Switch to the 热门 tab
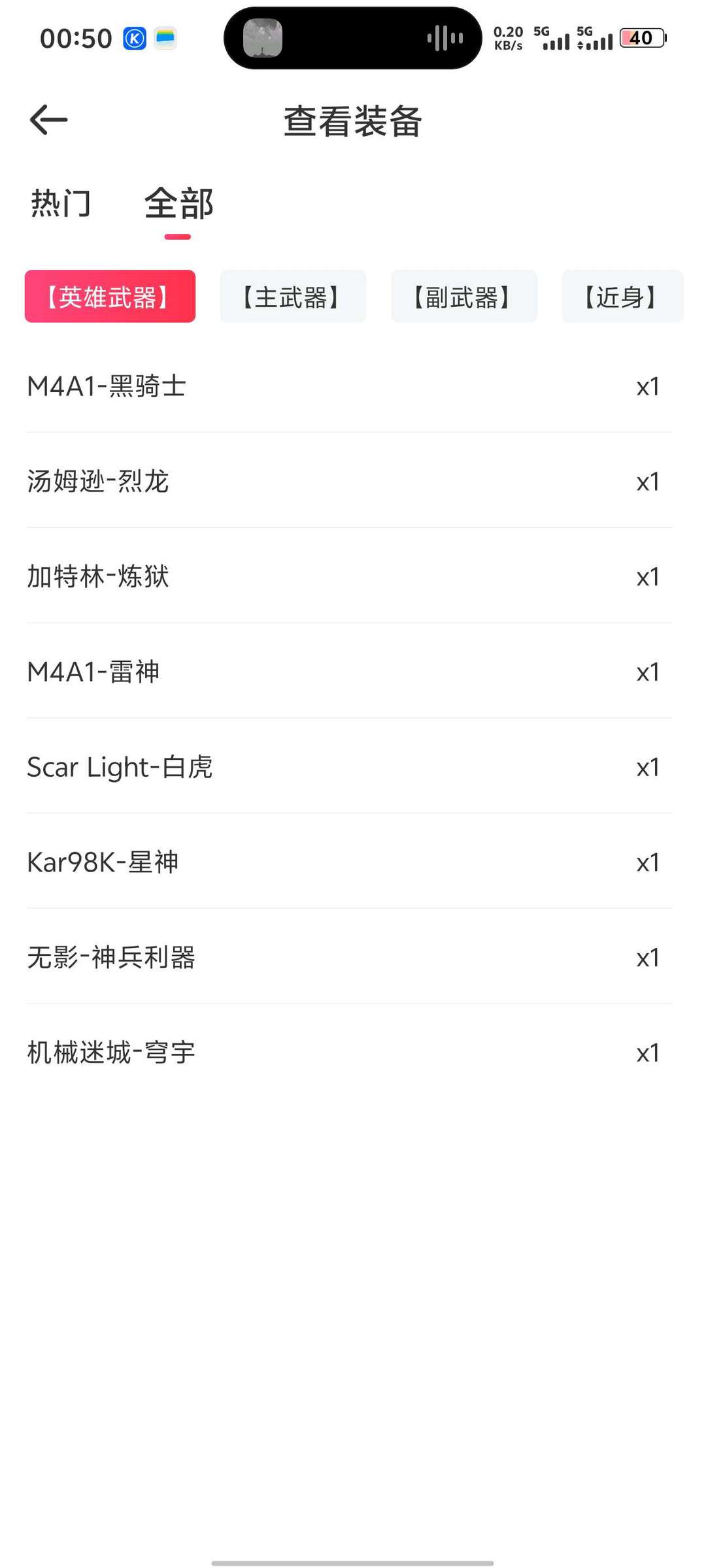The height and width of the screenshot is (1568, 706). (x=61, y=203)
